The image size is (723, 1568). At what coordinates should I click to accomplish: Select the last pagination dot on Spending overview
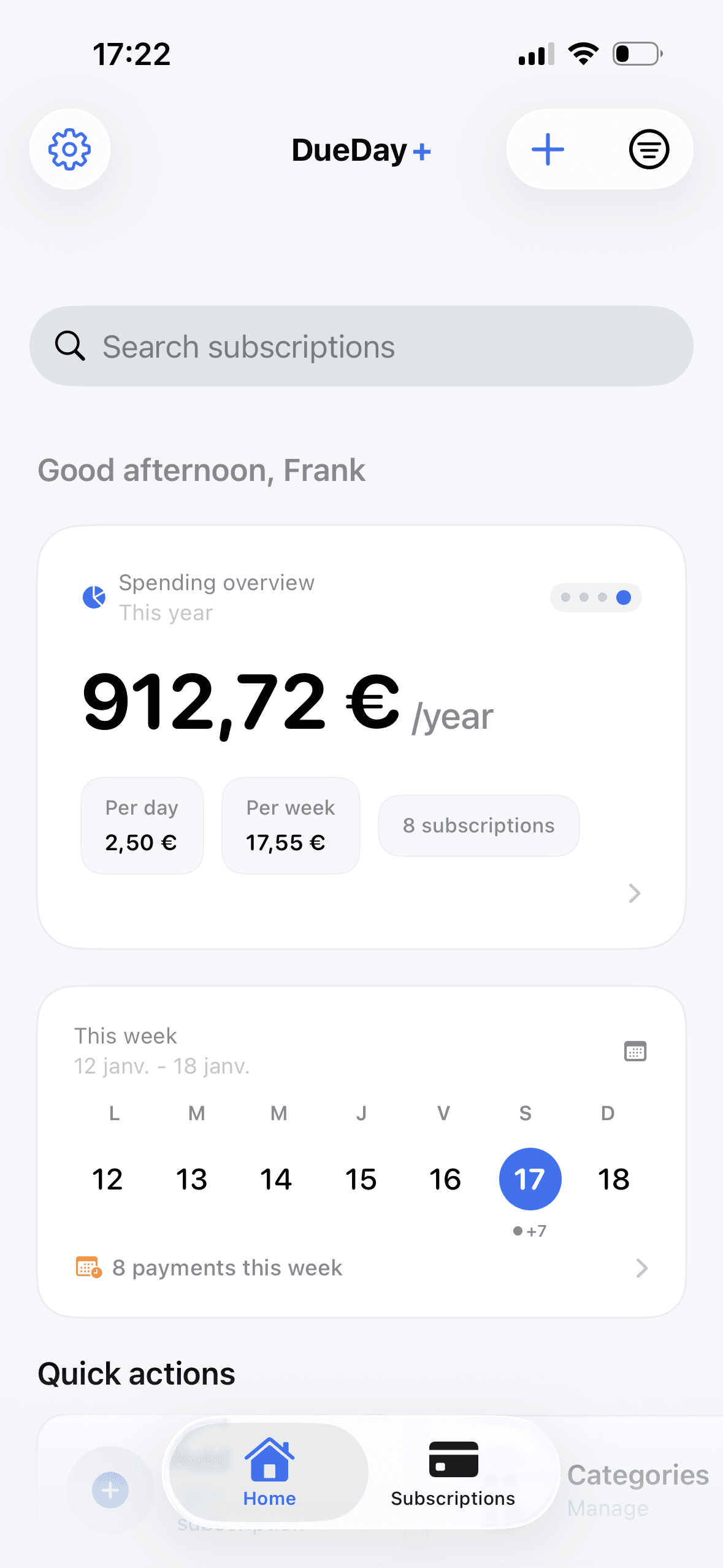[x=624, y=597]
